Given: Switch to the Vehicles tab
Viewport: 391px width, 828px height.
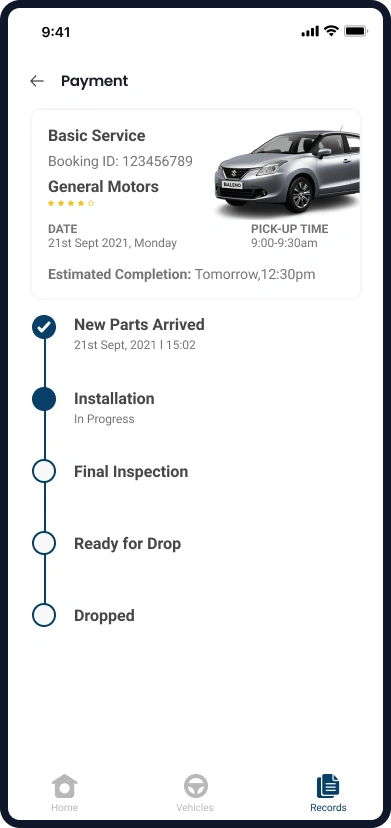Looking at the screenshot, I should coord(195,793).
